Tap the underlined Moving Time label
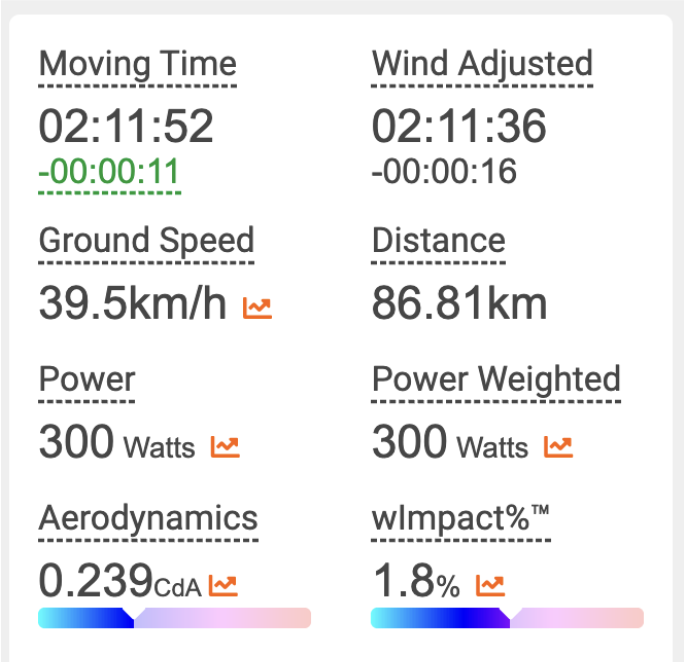Image resolution: width=684 pixels, height=666 pixels. point(138,65)
